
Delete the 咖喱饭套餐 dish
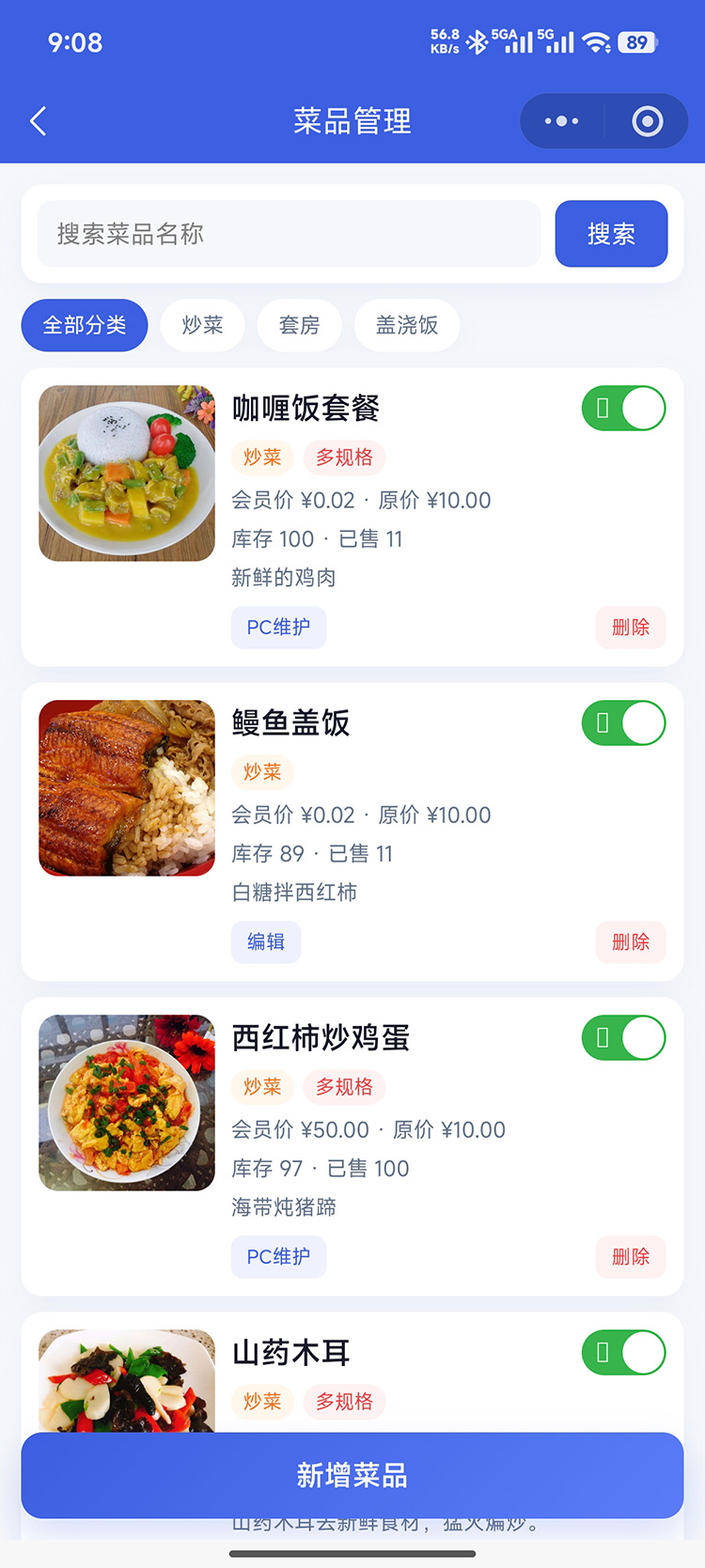pos(630,628)
